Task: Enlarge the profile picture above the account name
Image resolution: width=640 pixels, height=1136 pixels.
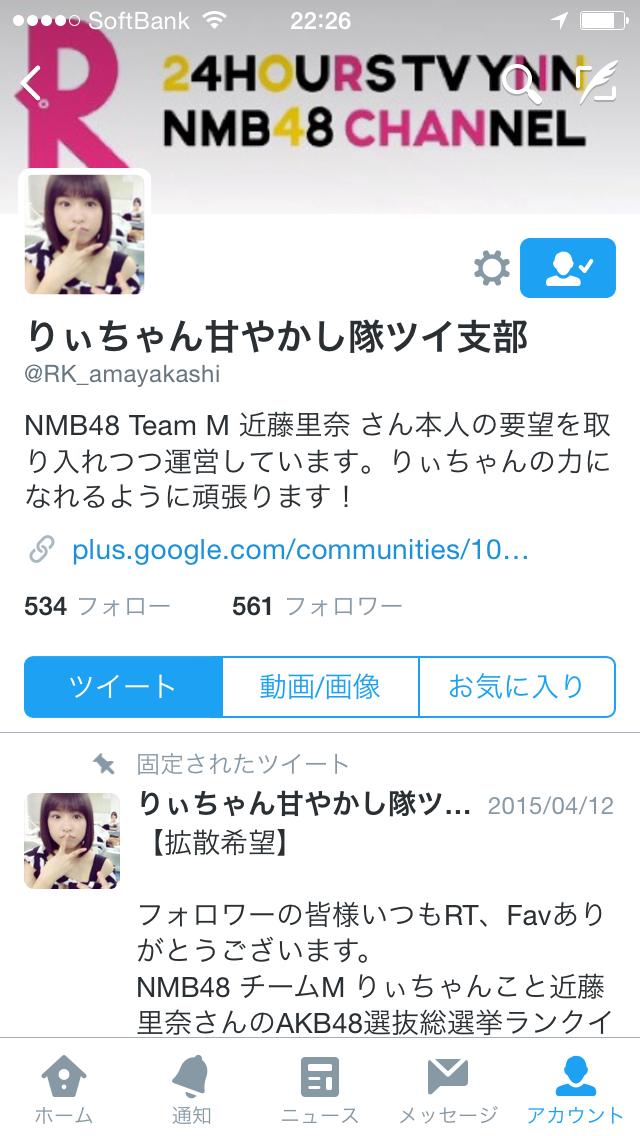Action: [85, 234]
